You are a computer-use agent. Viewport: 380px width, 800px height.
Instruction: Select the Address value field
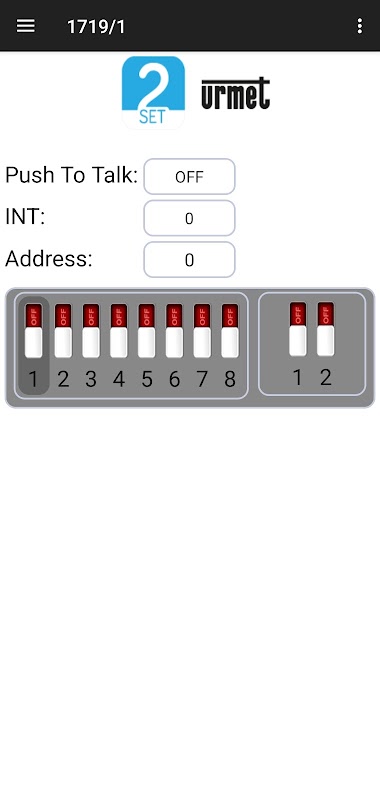tap(189, 260)
